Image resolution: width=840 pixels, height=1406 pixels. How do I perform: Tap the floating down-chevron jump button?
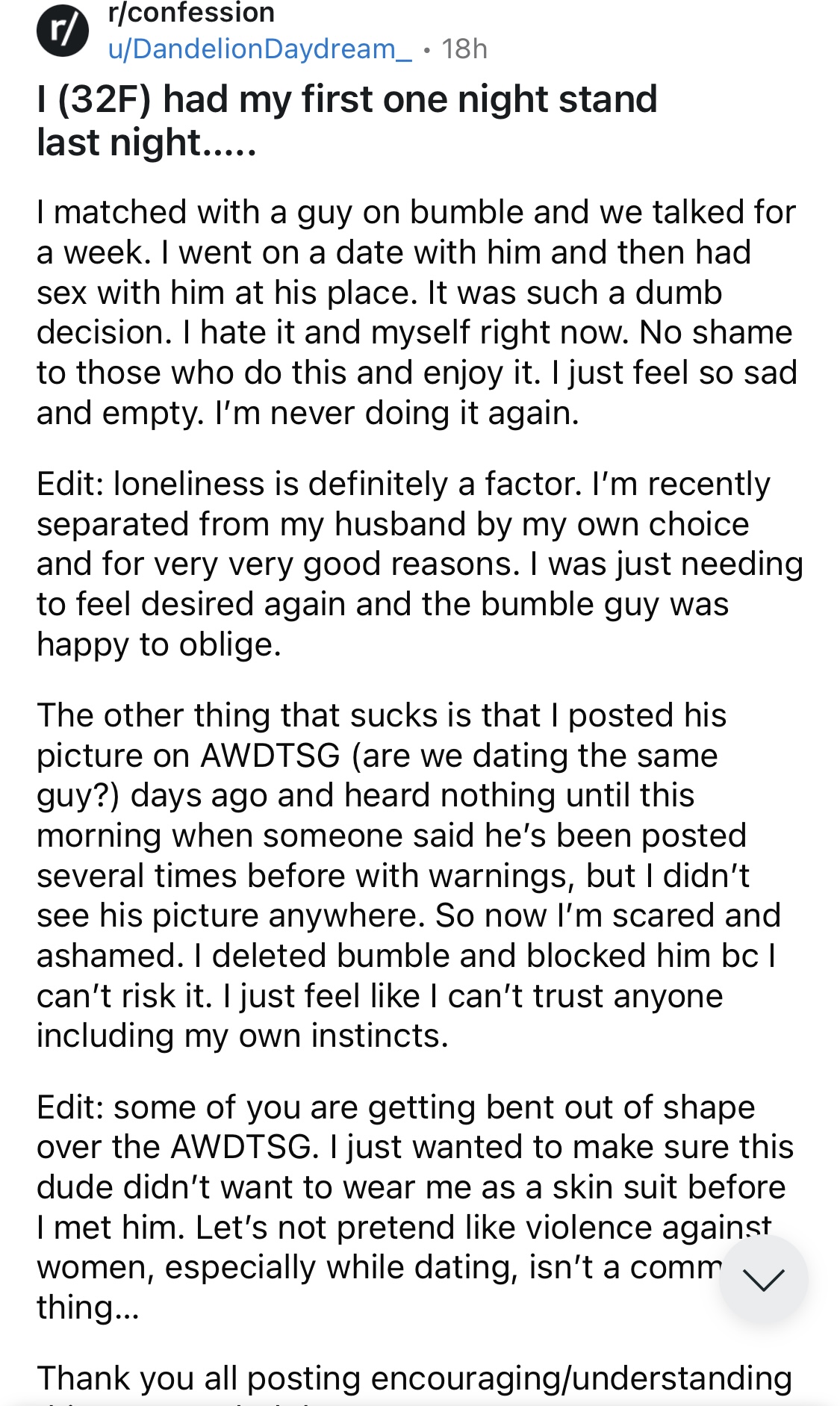763,1280
